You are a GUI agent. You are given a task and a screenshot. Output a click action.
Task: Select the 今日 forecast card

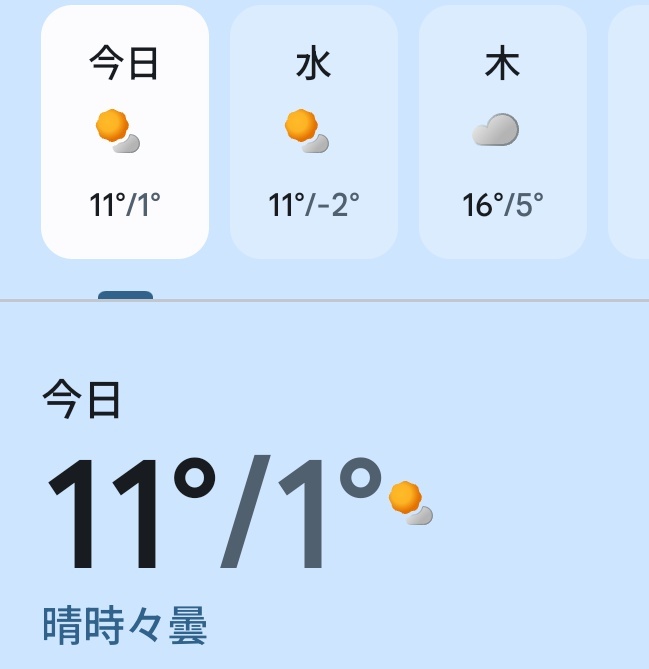[x=125, y=132]
